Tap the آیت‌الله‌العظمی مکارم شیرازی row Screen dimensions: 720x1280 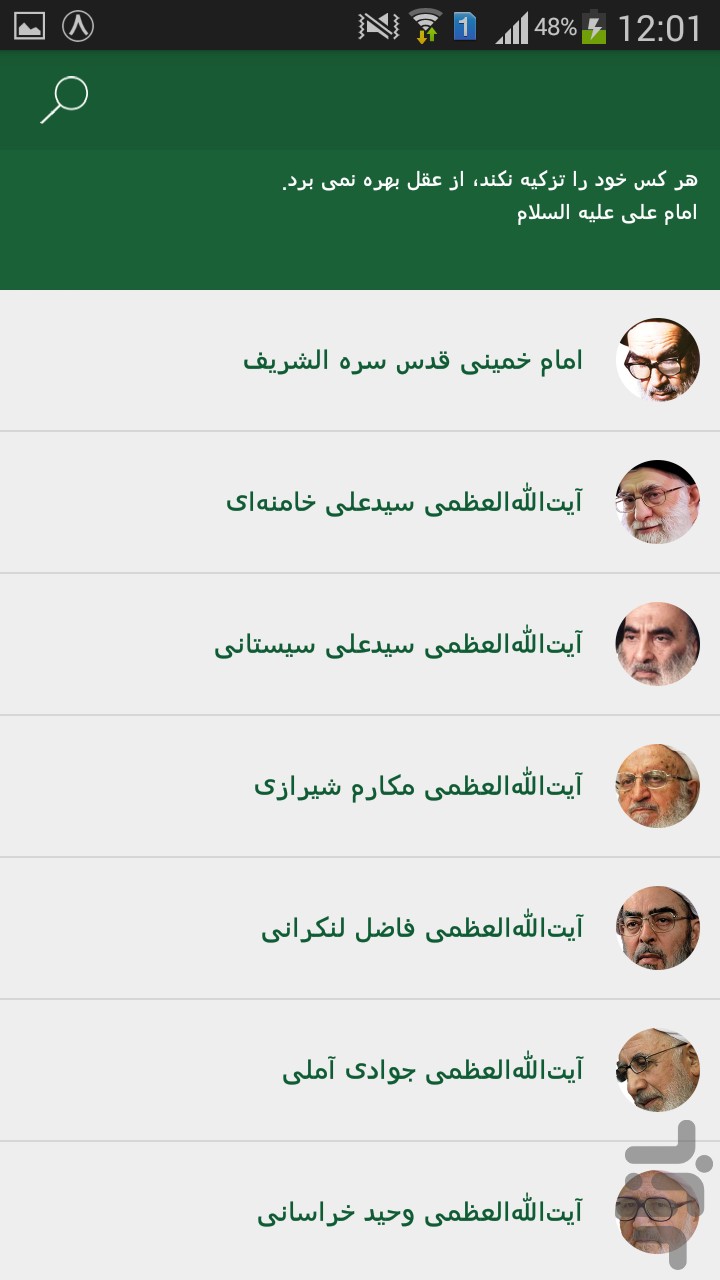pos(418,786)
